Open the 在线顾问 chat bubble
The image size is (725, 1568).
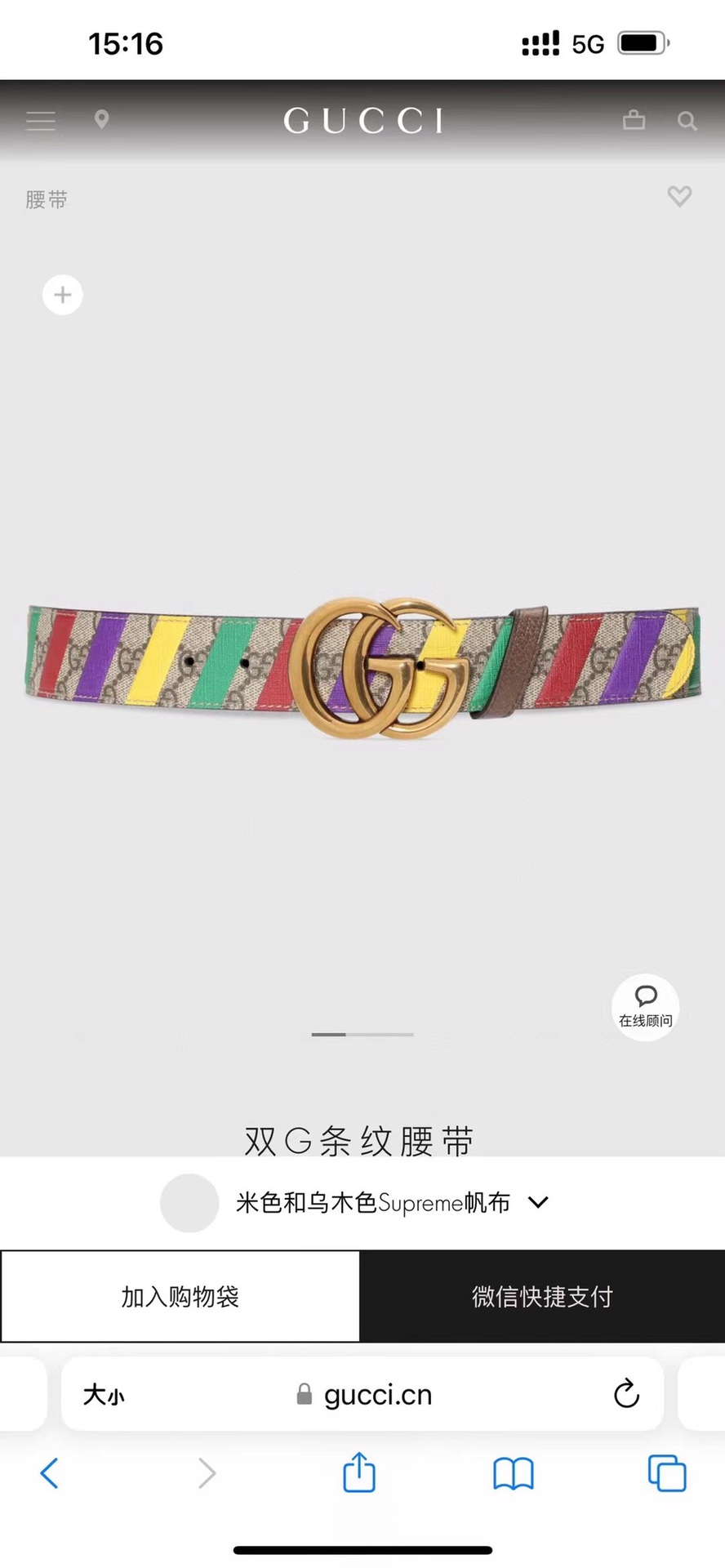click(645, 1007)
